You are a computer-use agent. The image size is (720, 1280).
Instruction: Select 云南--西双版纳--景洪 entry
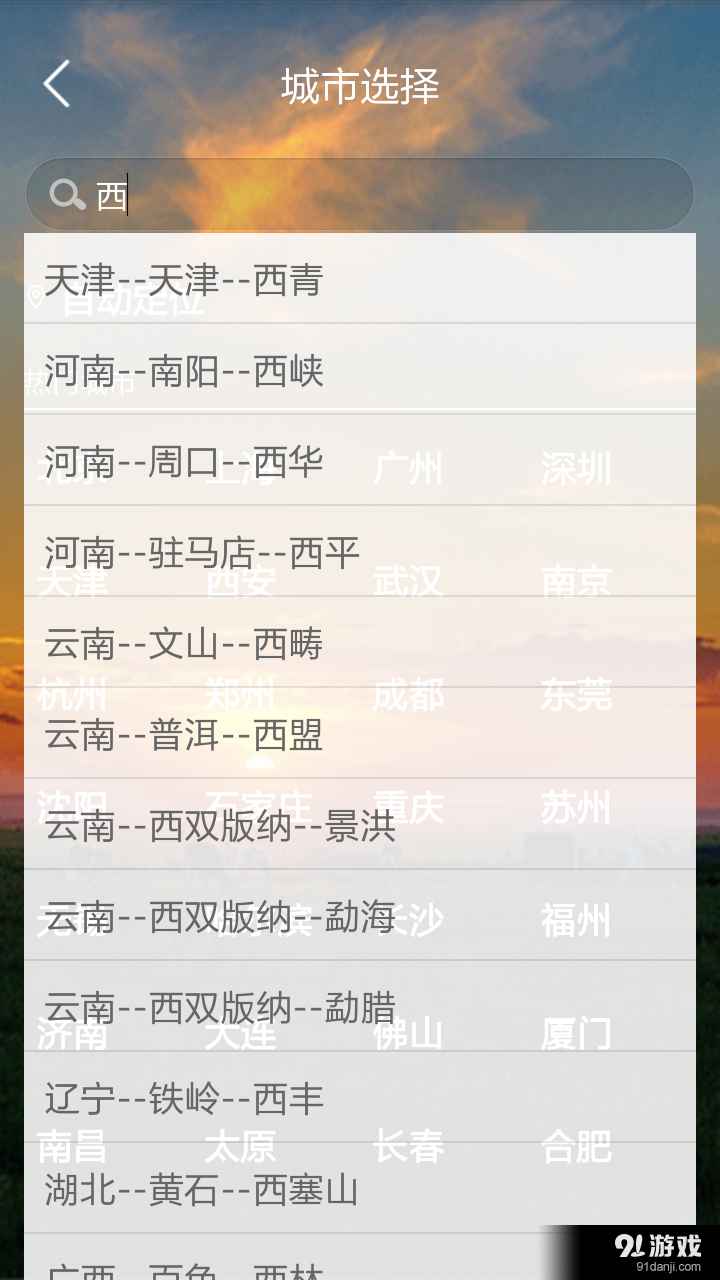(360, 826)
